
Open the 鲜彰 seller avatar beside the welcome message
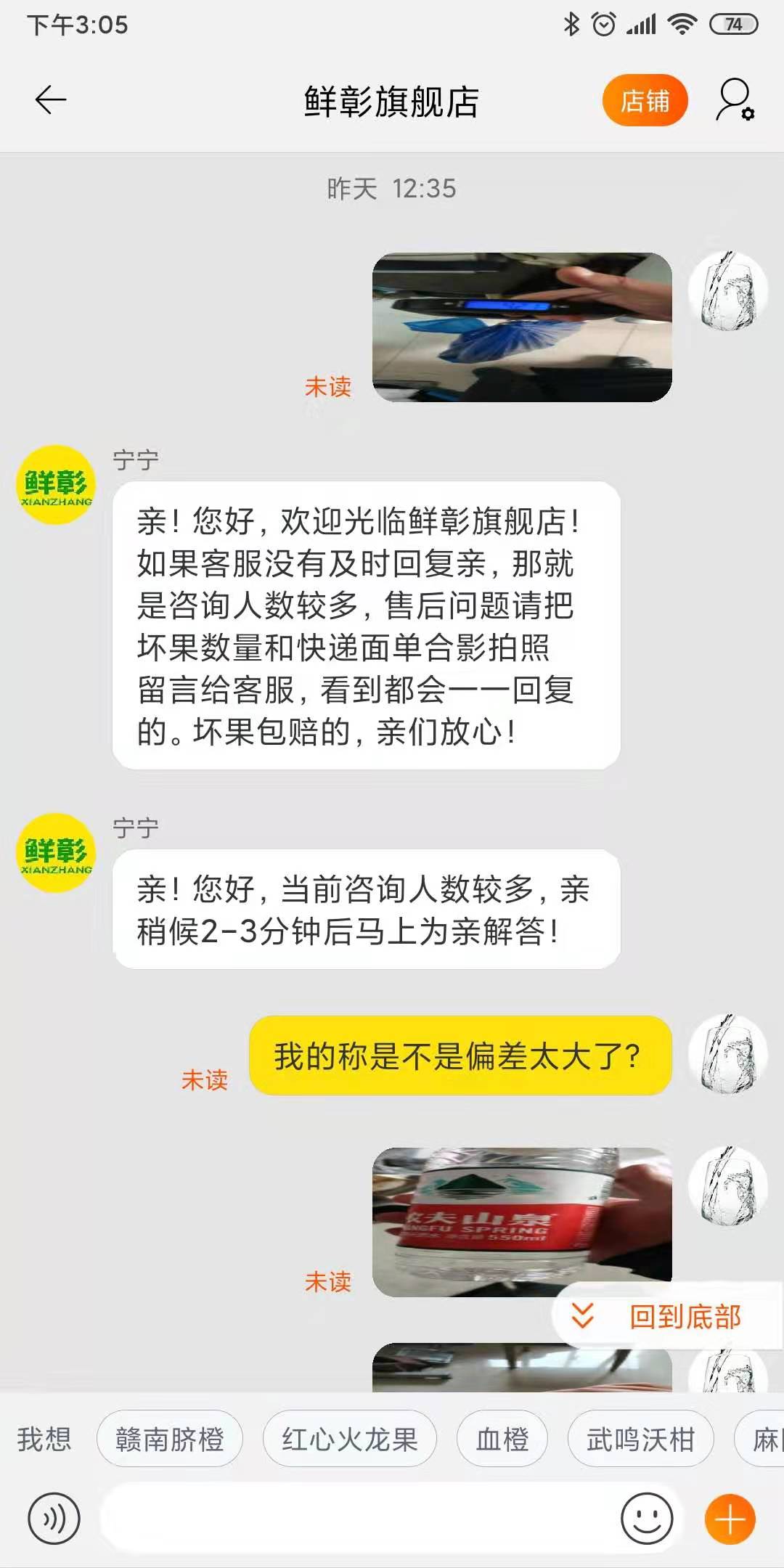(56, 485)
